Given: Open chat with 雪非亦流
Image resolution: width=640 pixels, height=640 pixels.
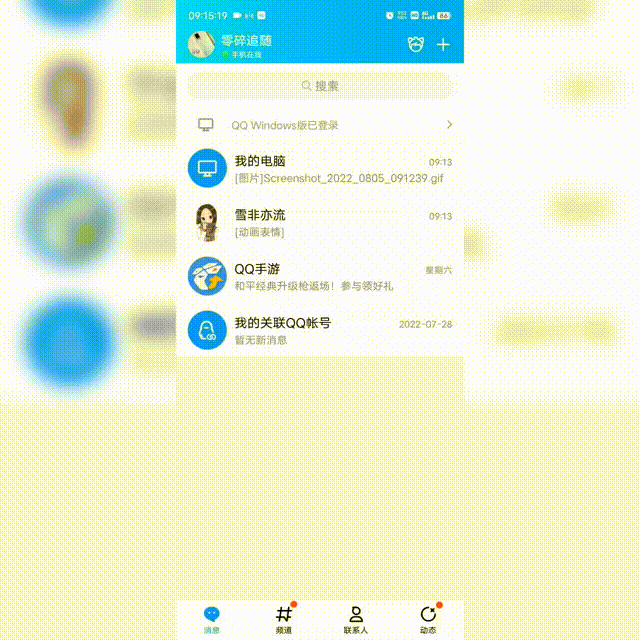Looking at the screenshot, I should (320, 222).
